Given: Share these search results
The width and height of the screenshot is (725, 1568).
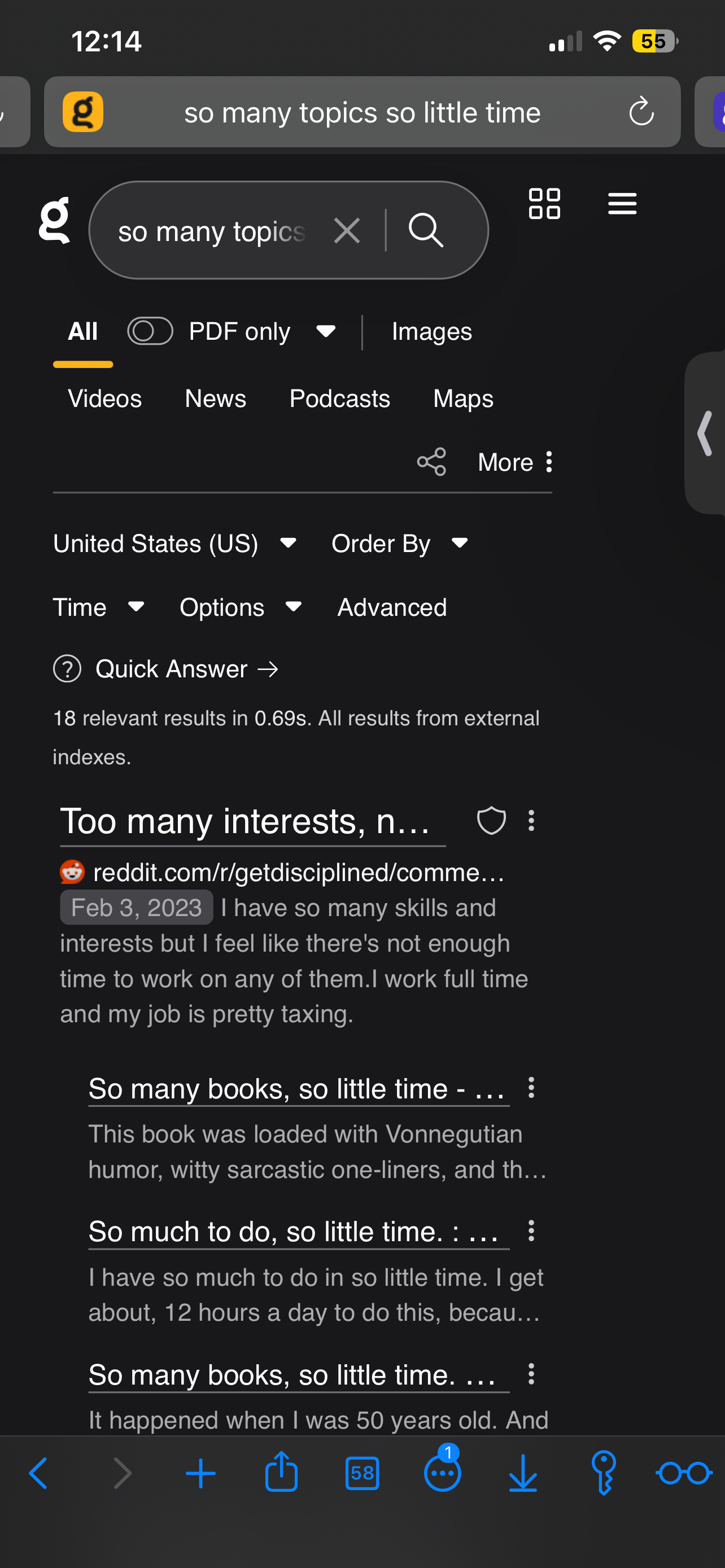Looking at the screenshot, I should 431,462.
